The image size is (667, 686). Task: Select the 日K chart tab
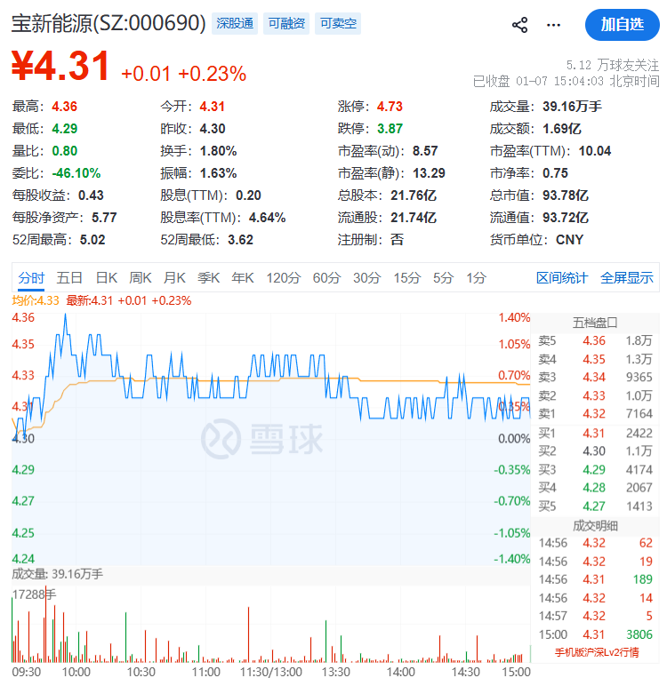click(x=106, y=277)
